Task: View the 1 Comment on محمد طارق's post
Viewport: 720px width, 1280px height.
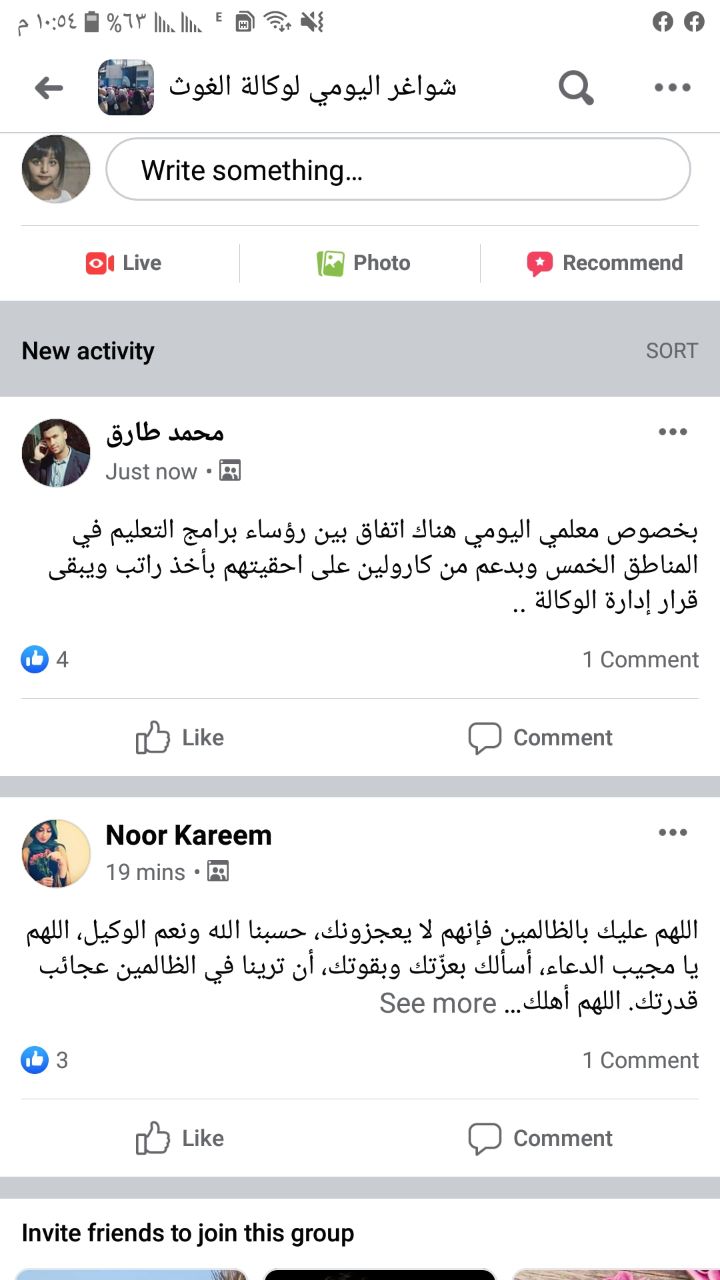Action: pos(641,660)
